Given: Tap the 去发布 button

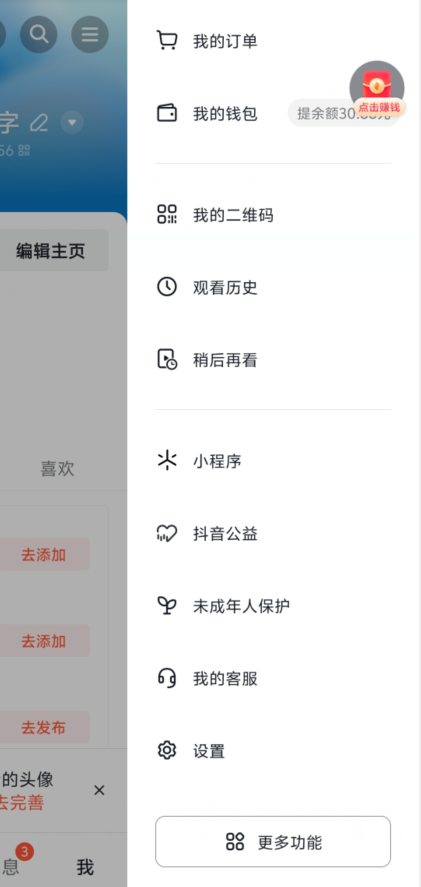Looking at the screenshot, I should [x=44, y=727].
